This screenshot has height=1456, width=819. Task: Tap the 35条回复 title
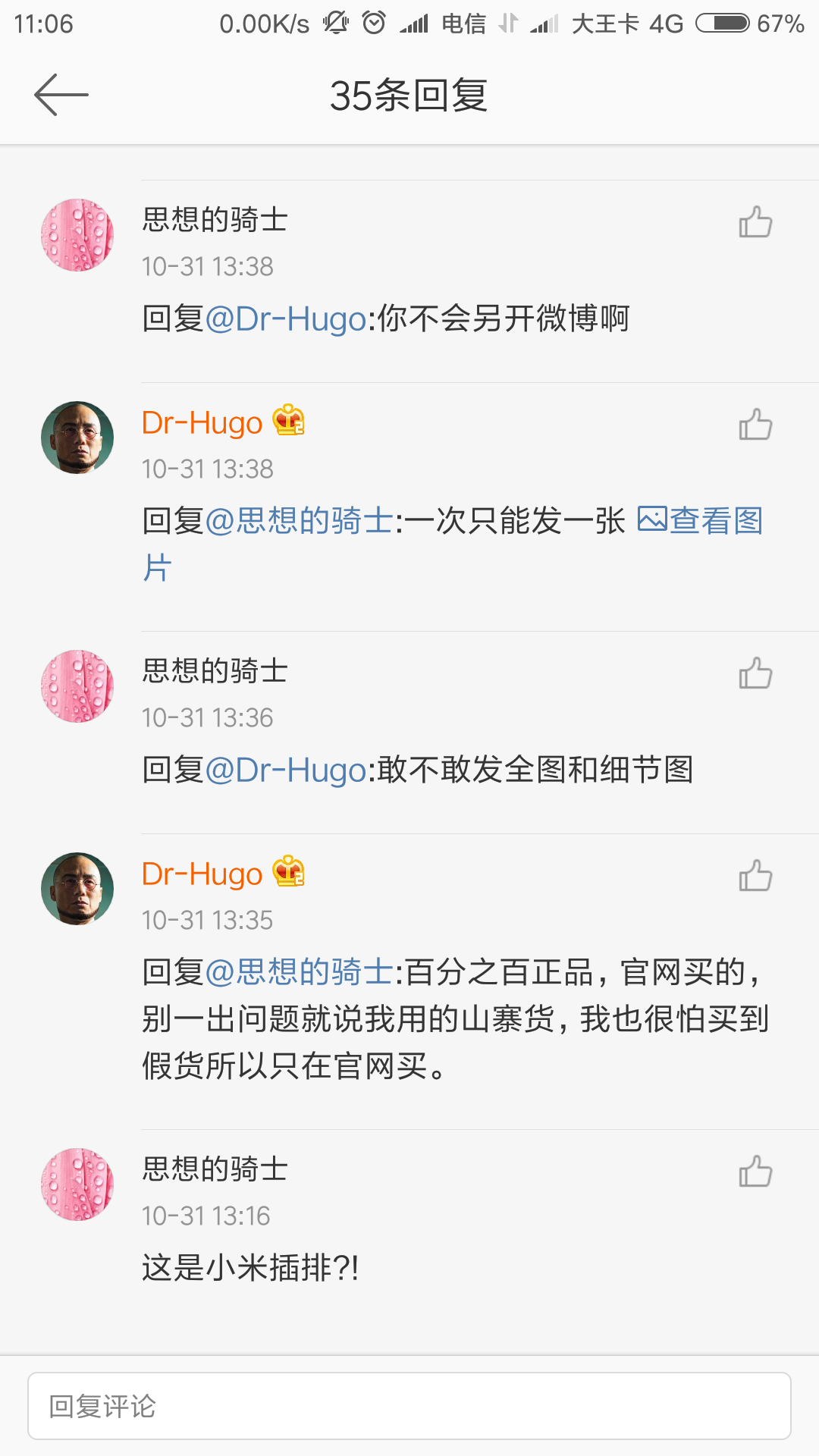coord(409,93)
